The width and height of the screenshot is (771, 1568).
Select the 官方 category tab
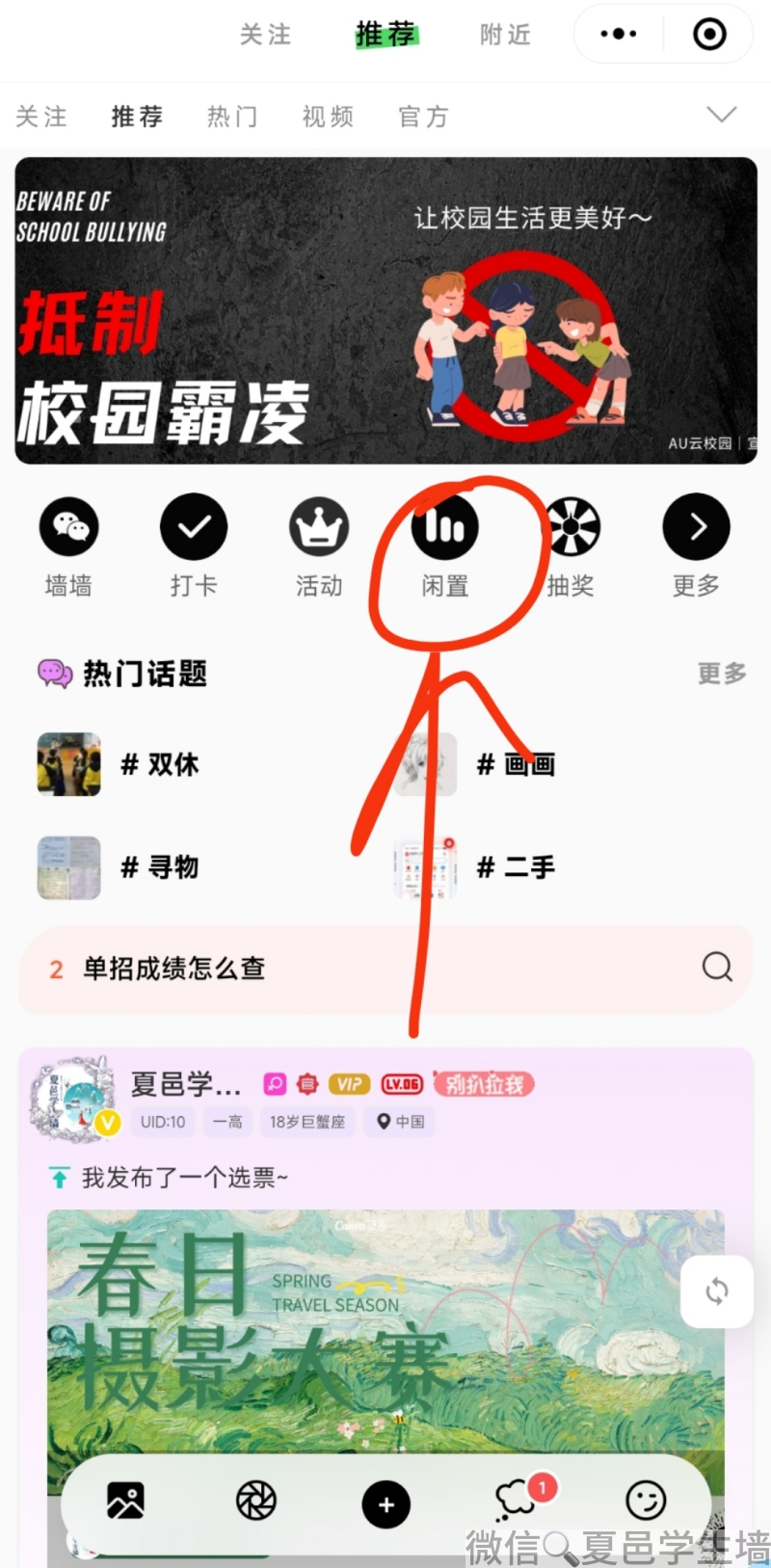[424, 118]
